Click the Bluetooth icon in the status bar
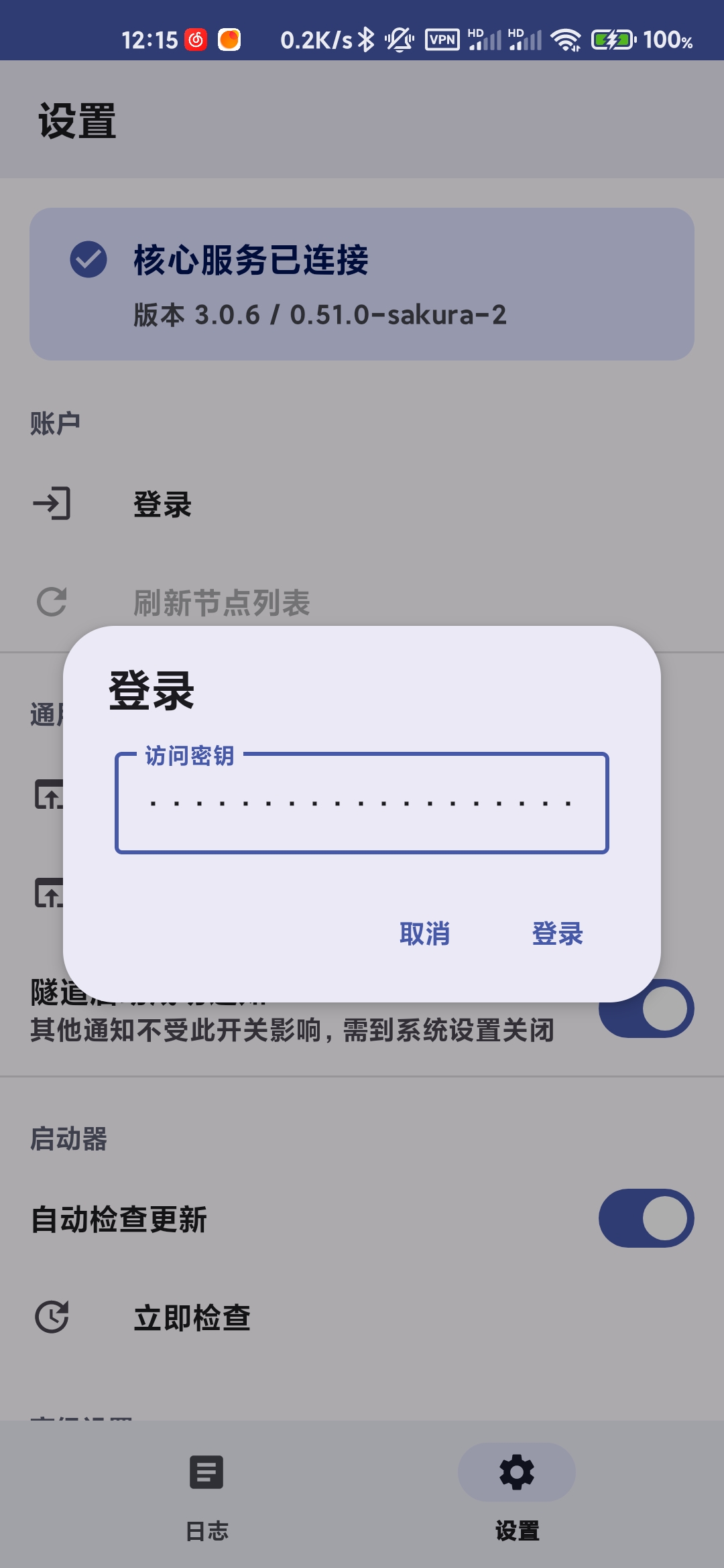 click(x=367, y=40)
